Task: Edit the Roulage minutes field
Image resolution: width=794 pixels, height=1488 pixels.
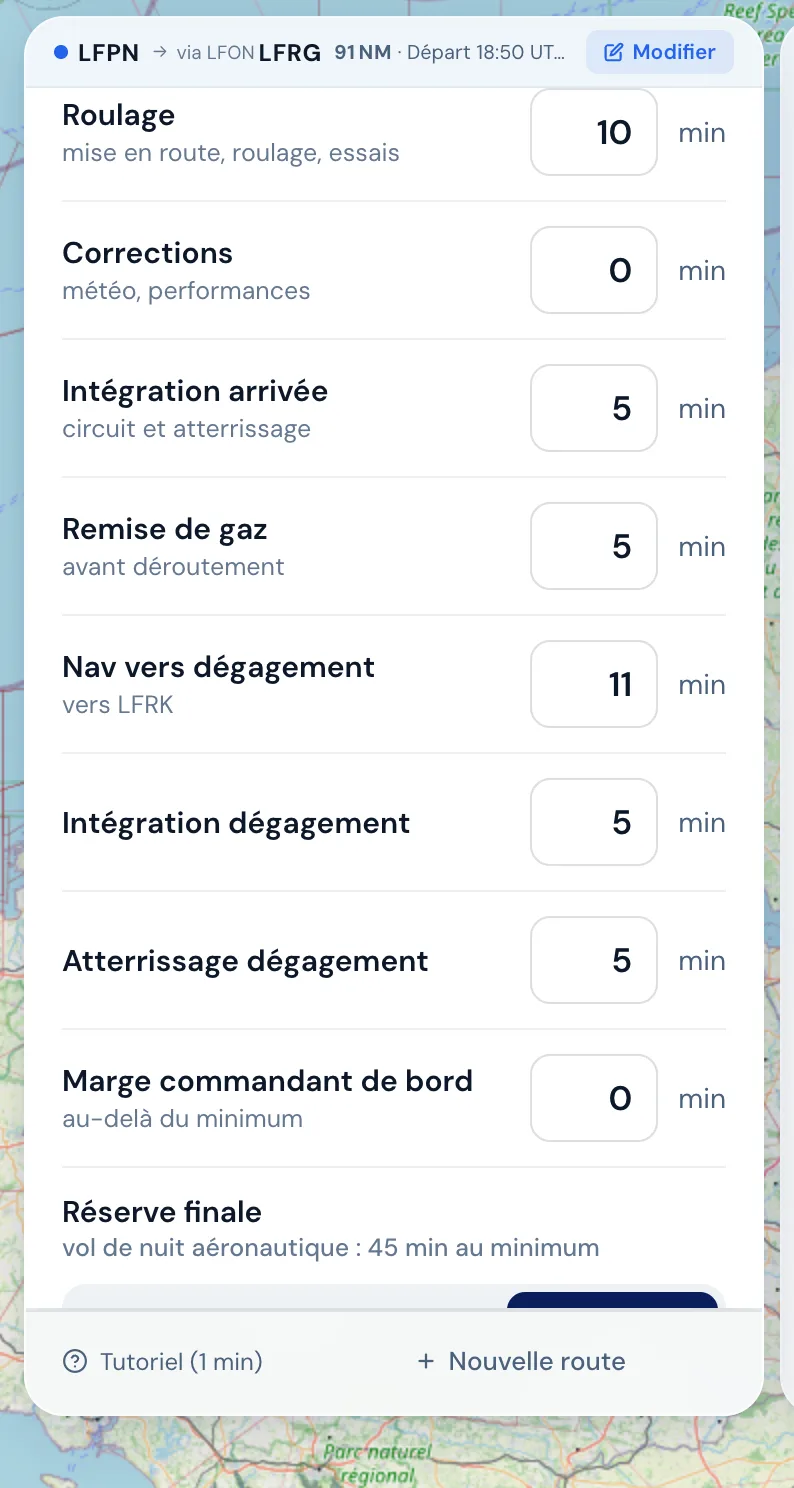Action: pyautogui.click(x=594, y=132)
